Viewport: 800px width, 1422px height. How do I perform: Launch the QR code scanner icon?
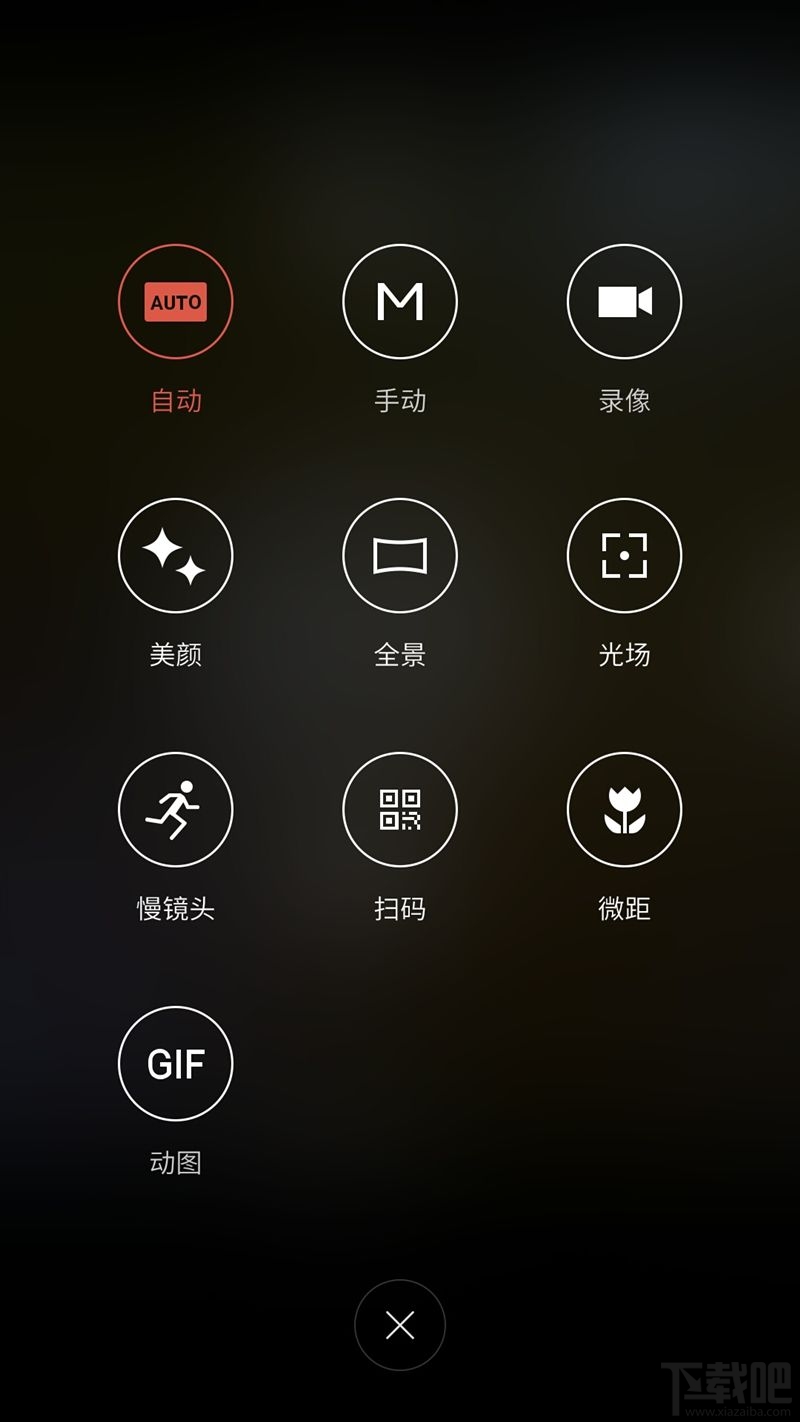[x=400, y=809]
